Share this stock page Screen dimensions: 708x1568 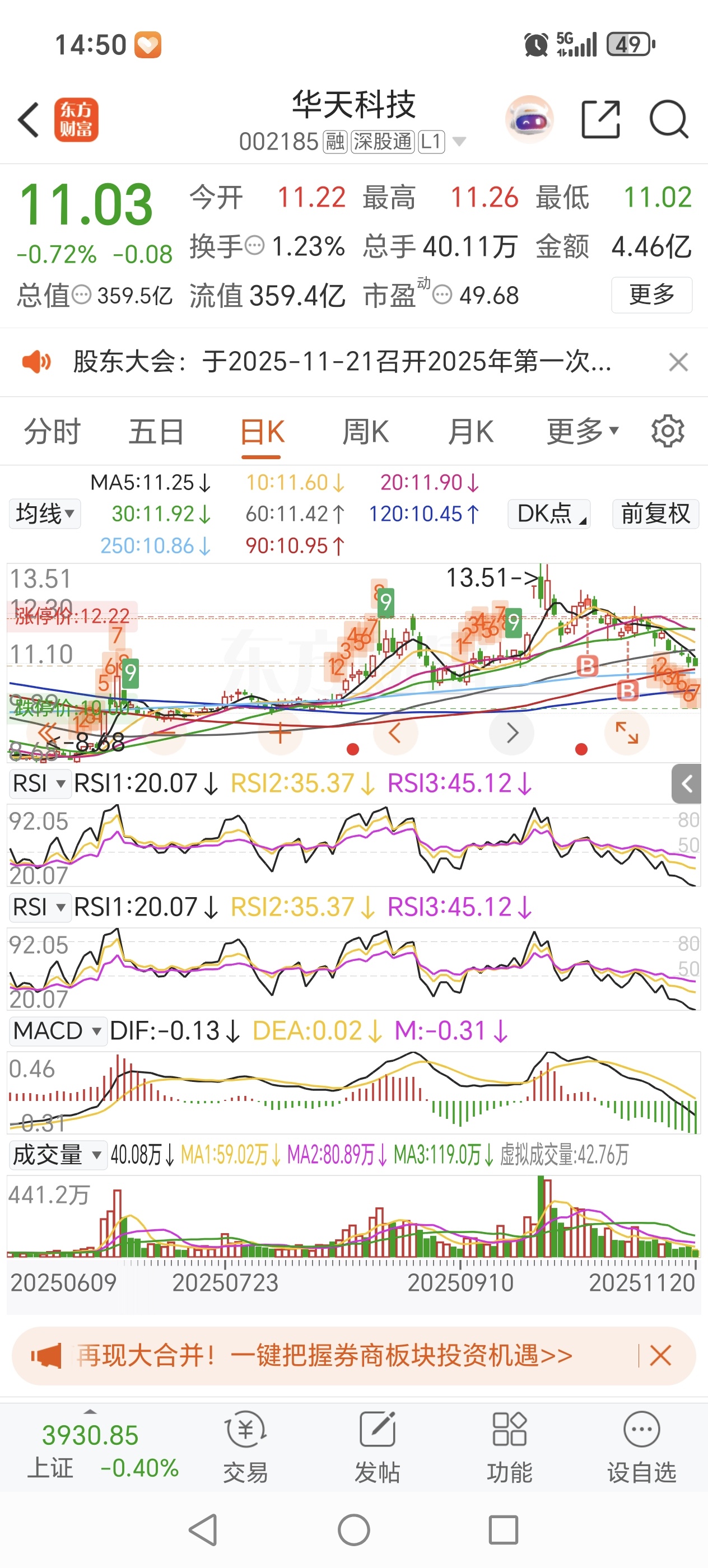click(600, 120)
